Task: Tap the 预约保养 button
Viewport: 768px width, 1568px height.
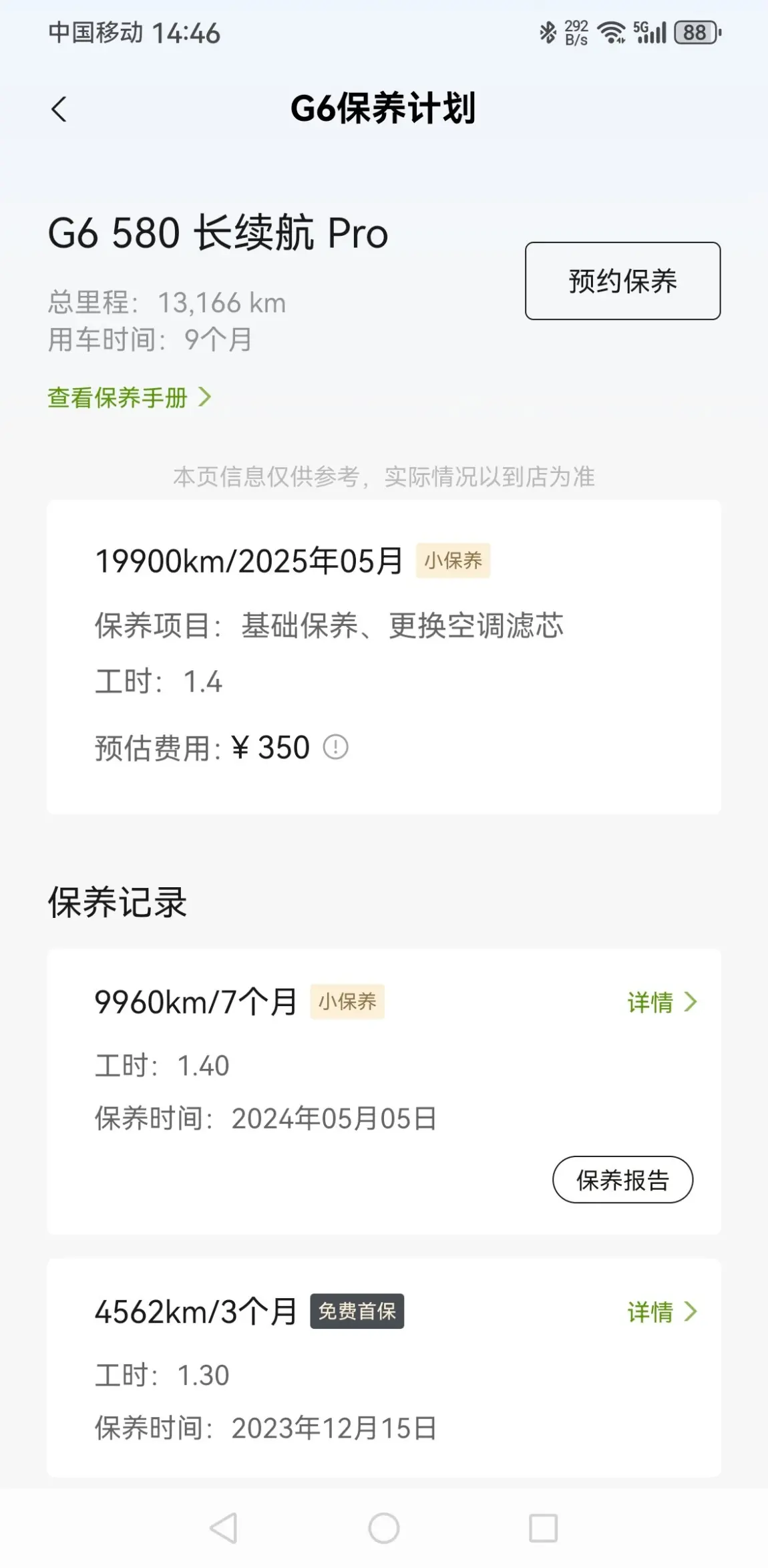Action: (622, 281)
